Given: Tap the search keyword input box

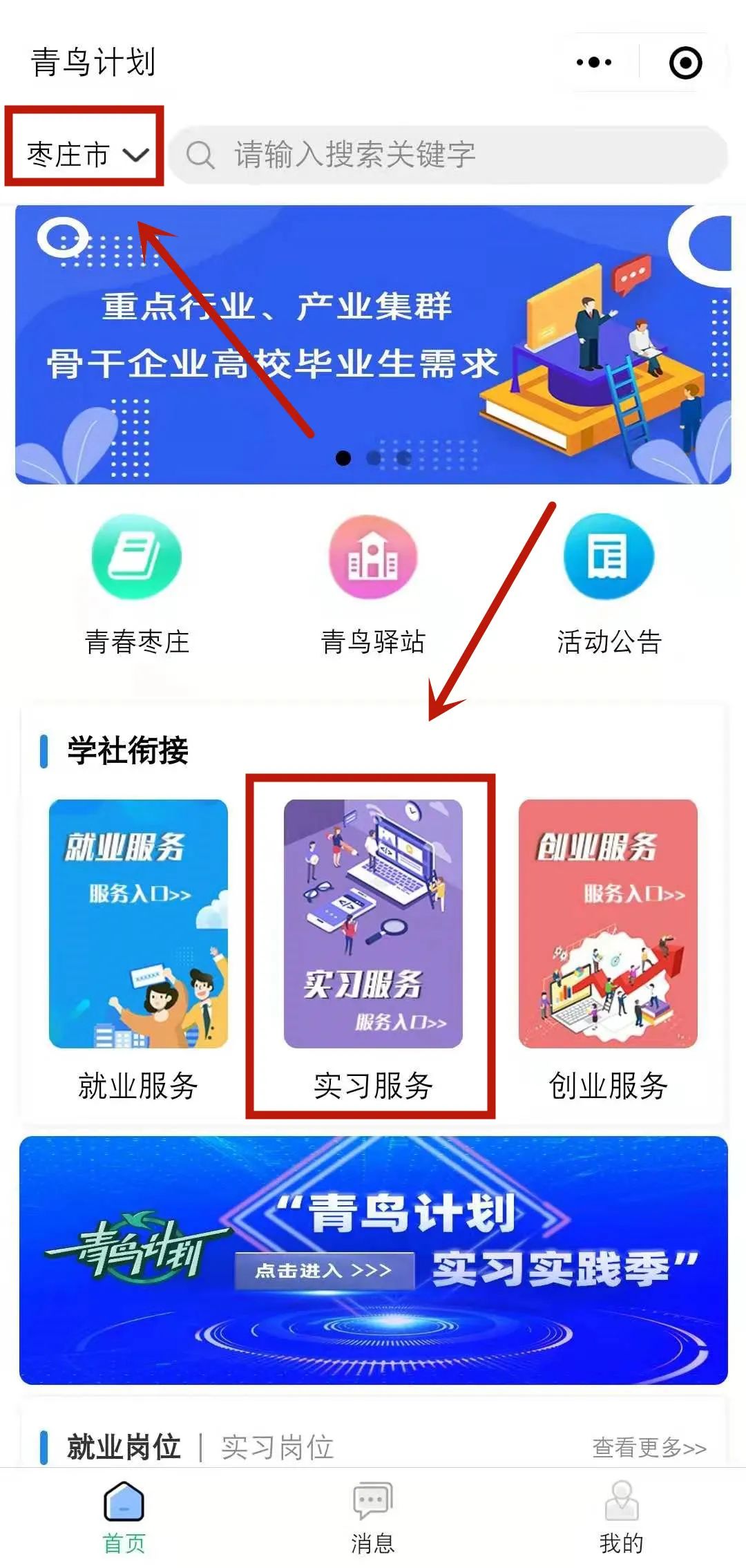Looking at the screenshot, I should pos(449,154).
